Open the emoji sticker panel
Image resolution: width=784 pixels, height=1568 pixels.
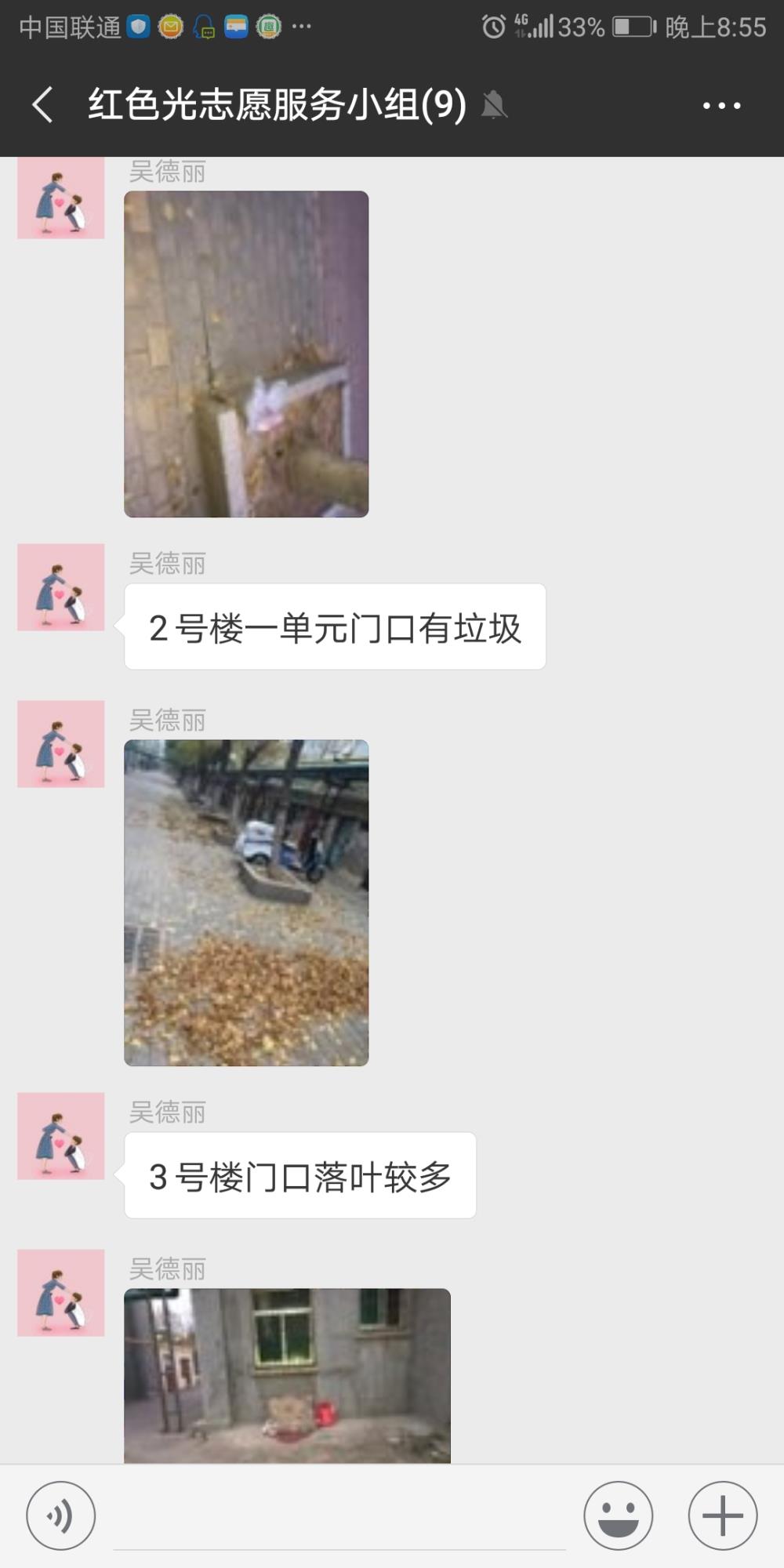point(618,1515)
